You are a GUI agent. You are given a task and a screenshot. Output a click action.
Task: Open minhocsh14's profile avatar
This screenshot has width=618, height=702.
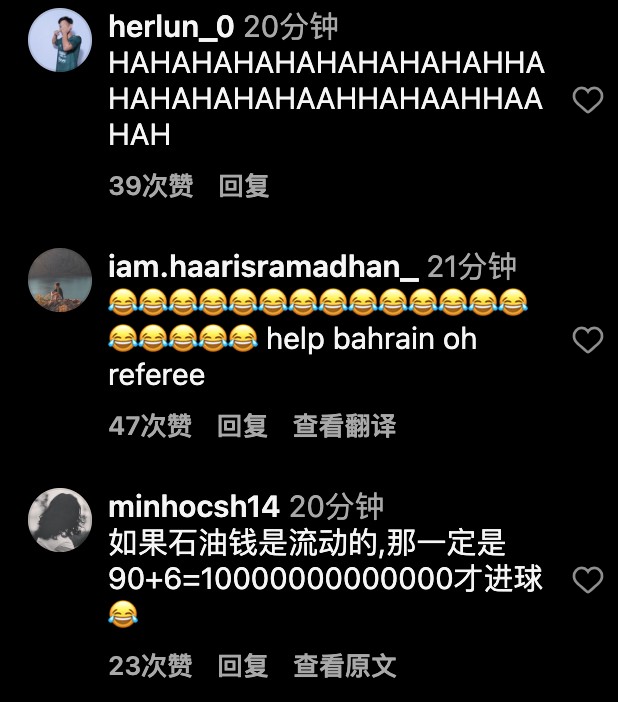coord(60,520)
